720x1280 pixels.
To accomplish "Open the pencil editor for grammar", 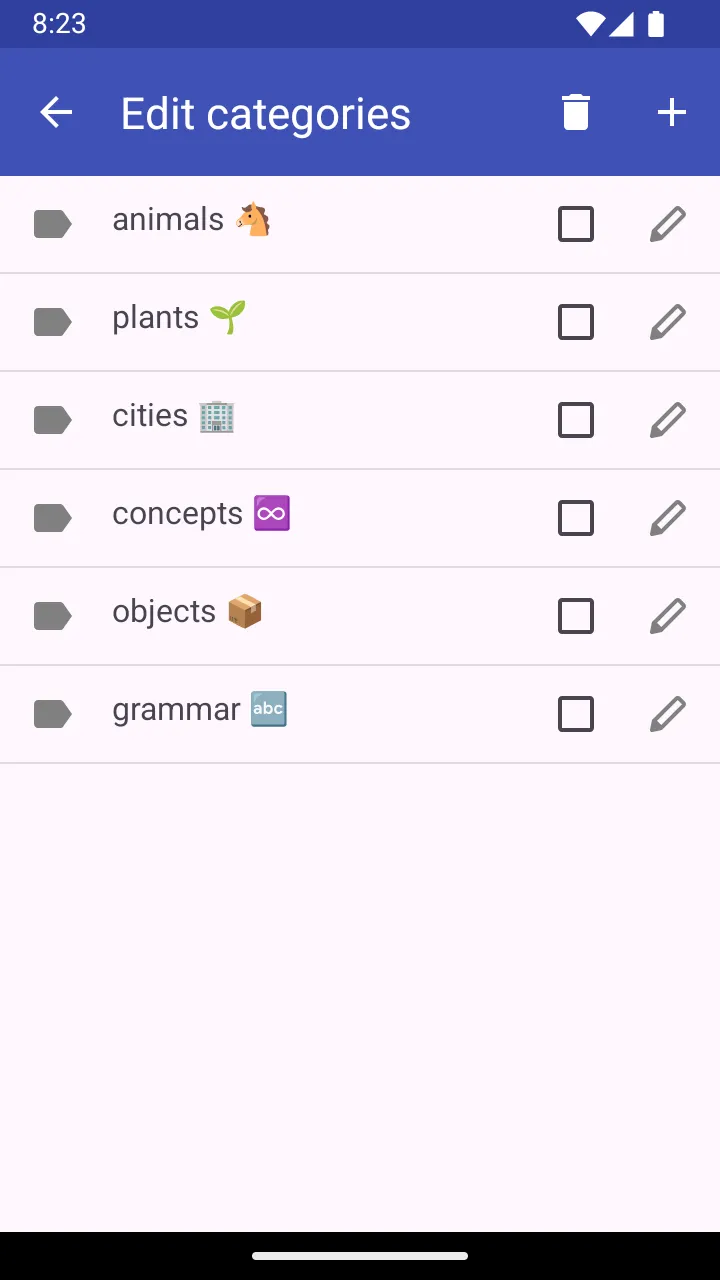I will coord(668,713).
